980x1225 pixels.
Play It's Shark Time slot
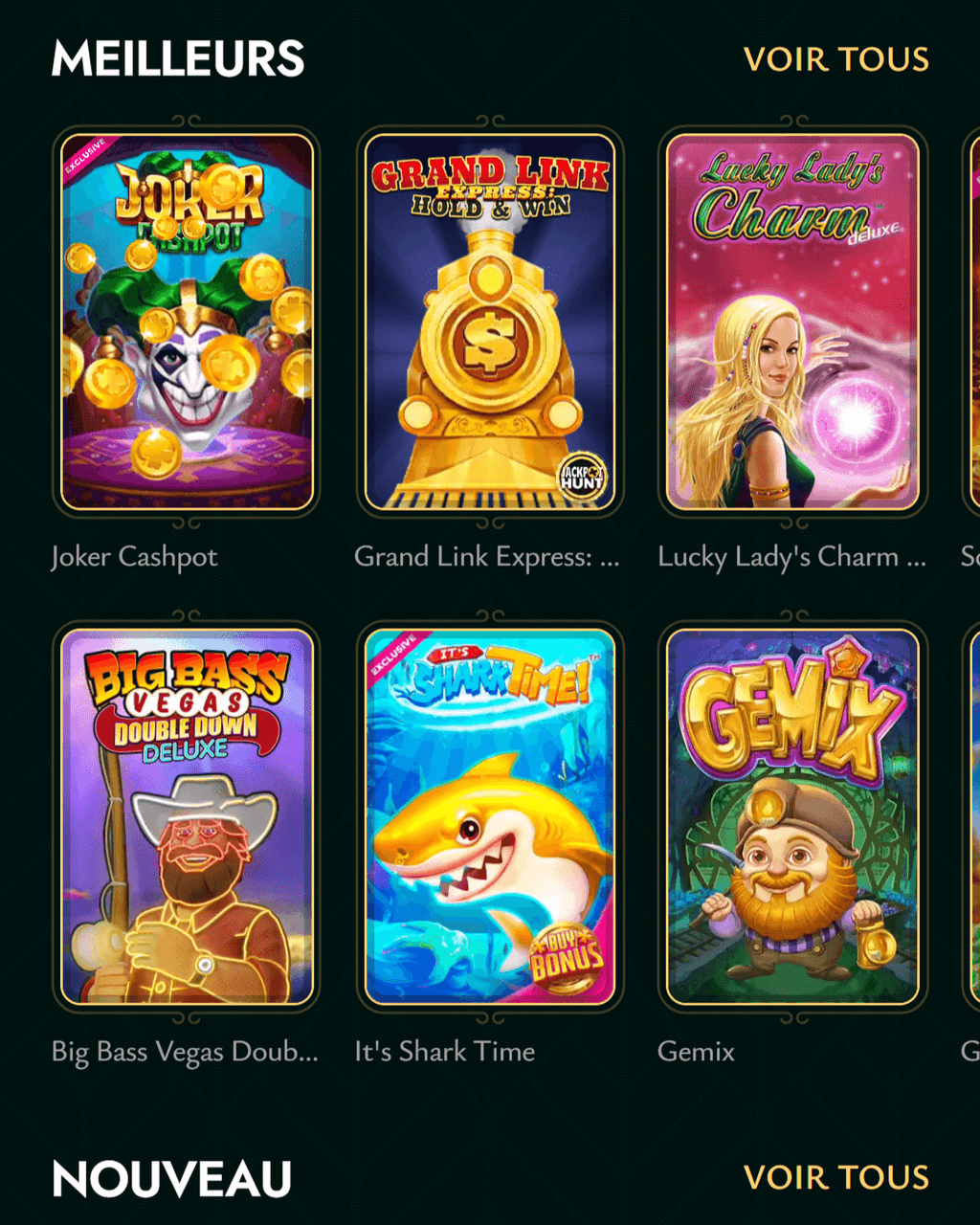pos(489,816)
